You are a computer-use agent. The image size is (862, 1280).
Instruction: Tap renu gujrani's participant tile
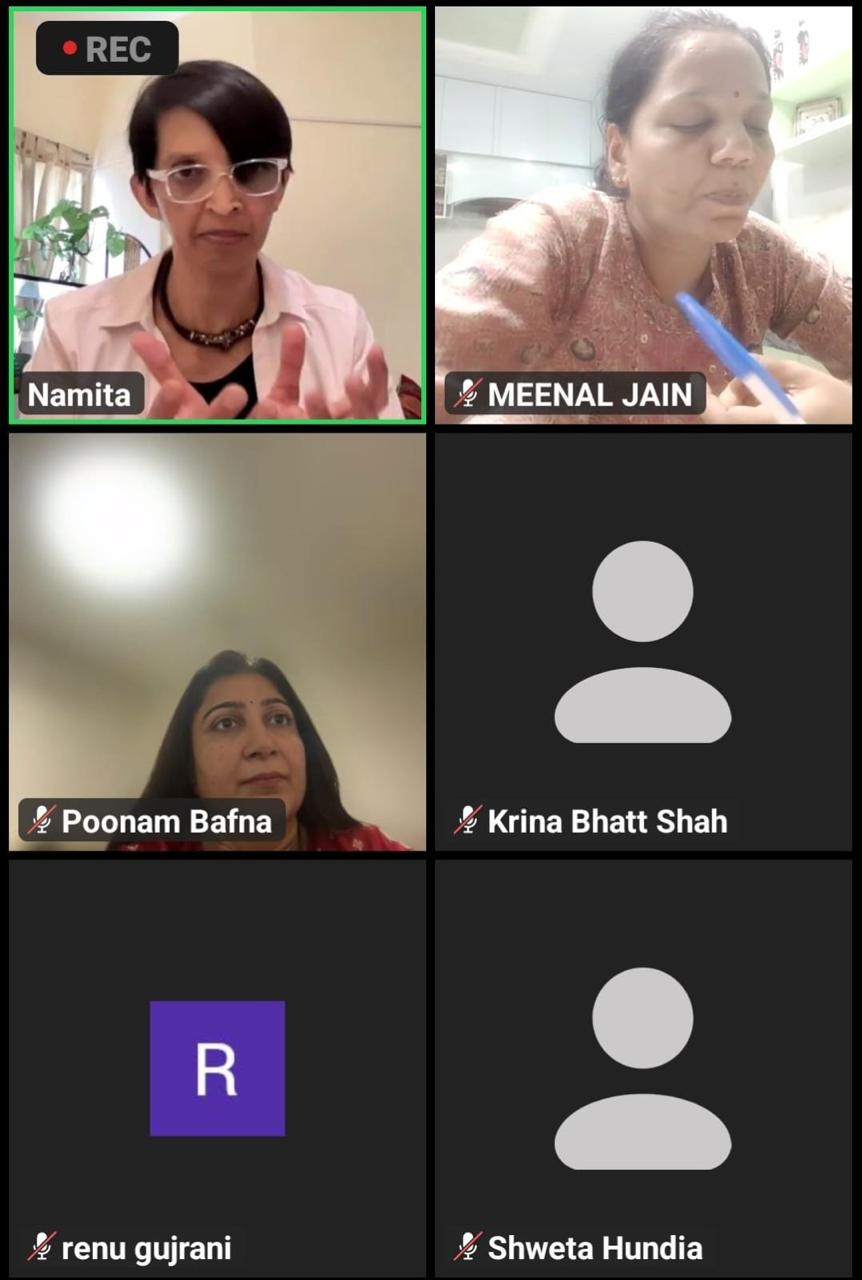coord(217,1068)
